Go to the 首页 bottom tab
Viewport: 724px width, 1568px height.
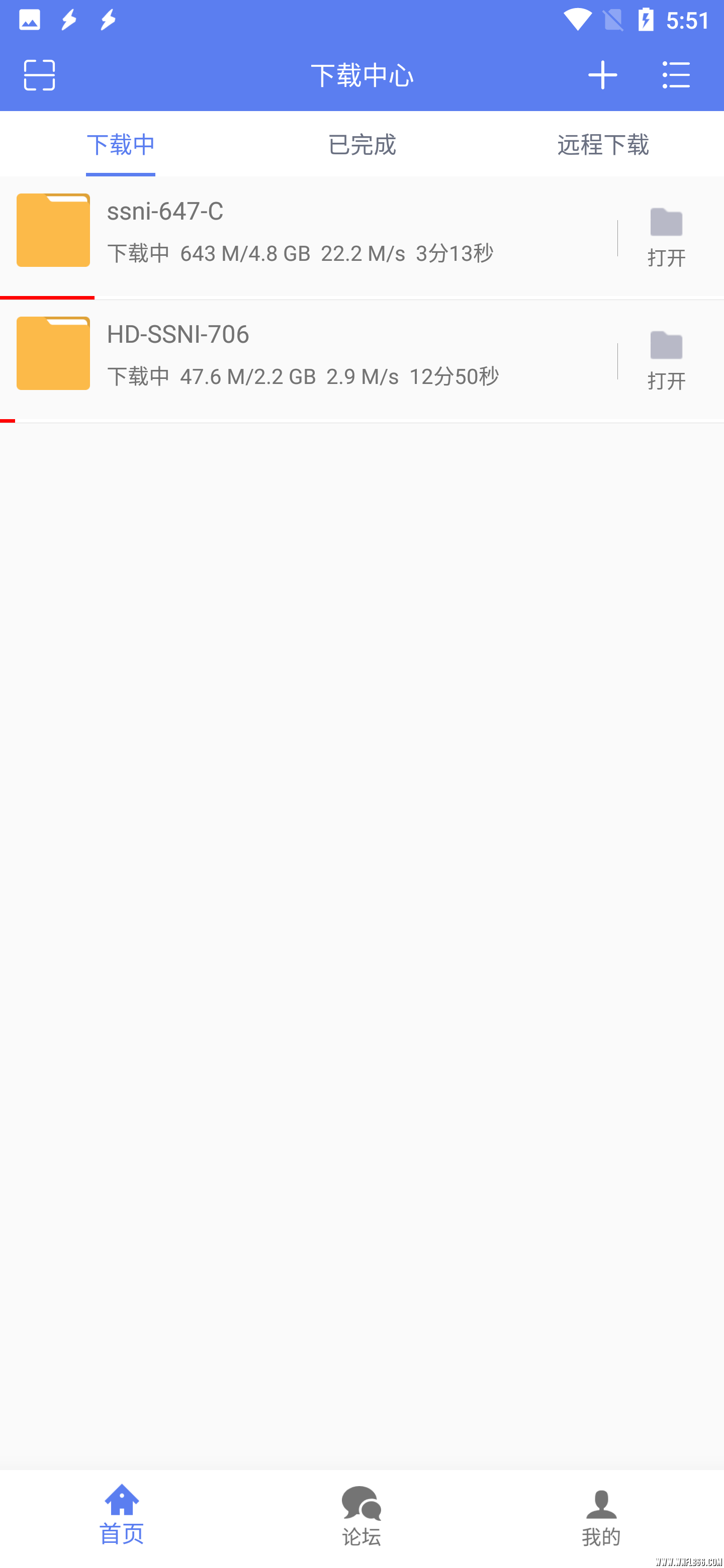(121, 1516)
